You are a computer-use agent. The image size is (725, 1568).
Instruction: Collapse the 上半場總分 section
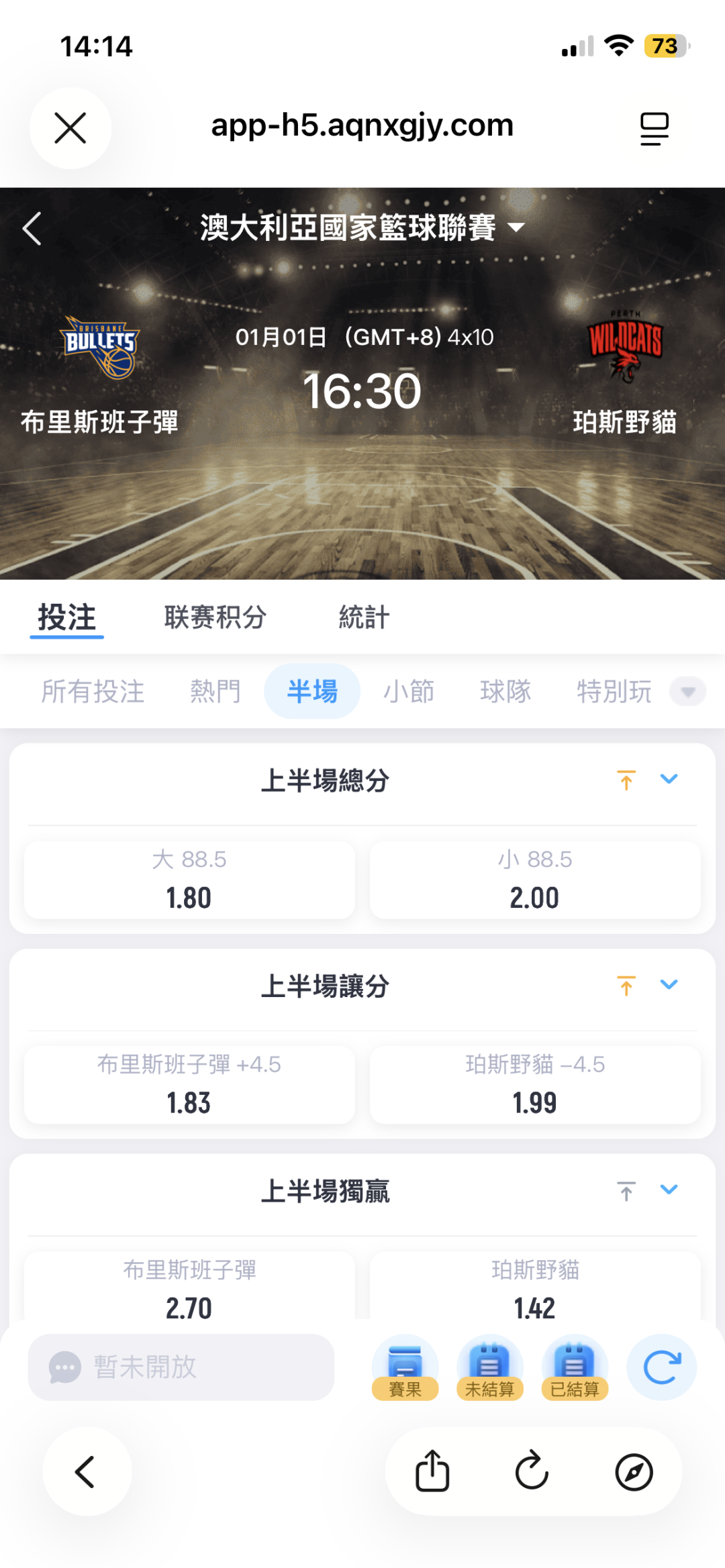(669, 779)
